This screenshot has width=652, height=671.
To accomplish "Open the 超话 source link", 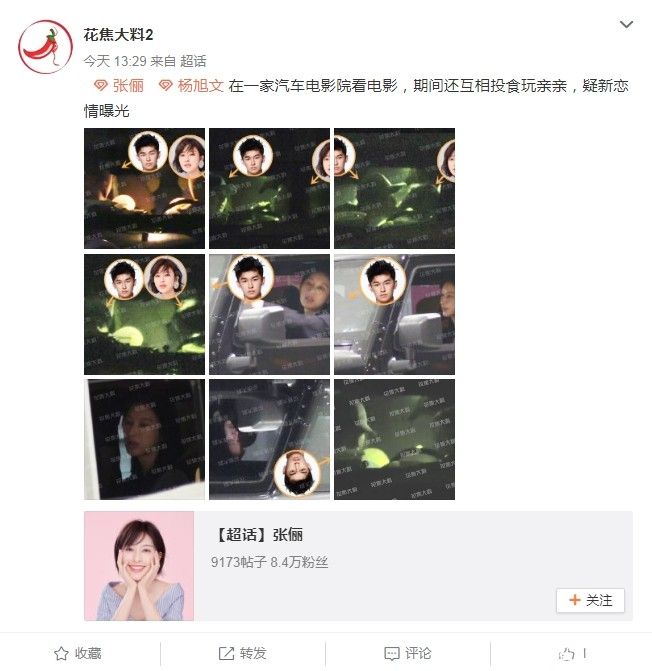I will 194,61.
